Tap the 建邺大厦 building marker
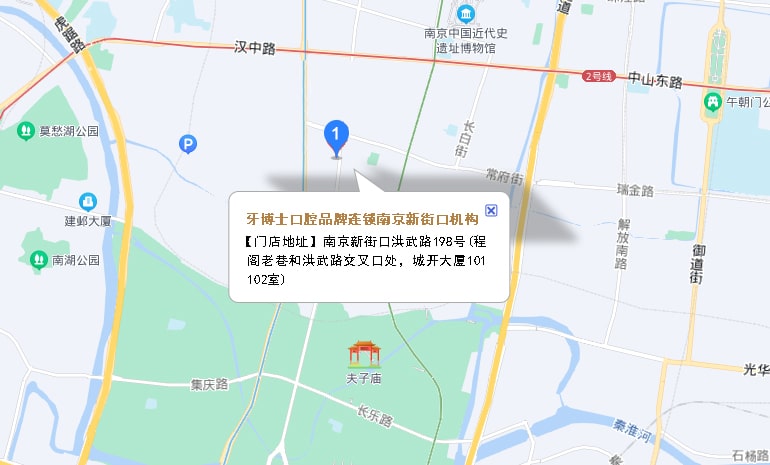The width and height of the screenshot is (770, 465). pos(87,202)
